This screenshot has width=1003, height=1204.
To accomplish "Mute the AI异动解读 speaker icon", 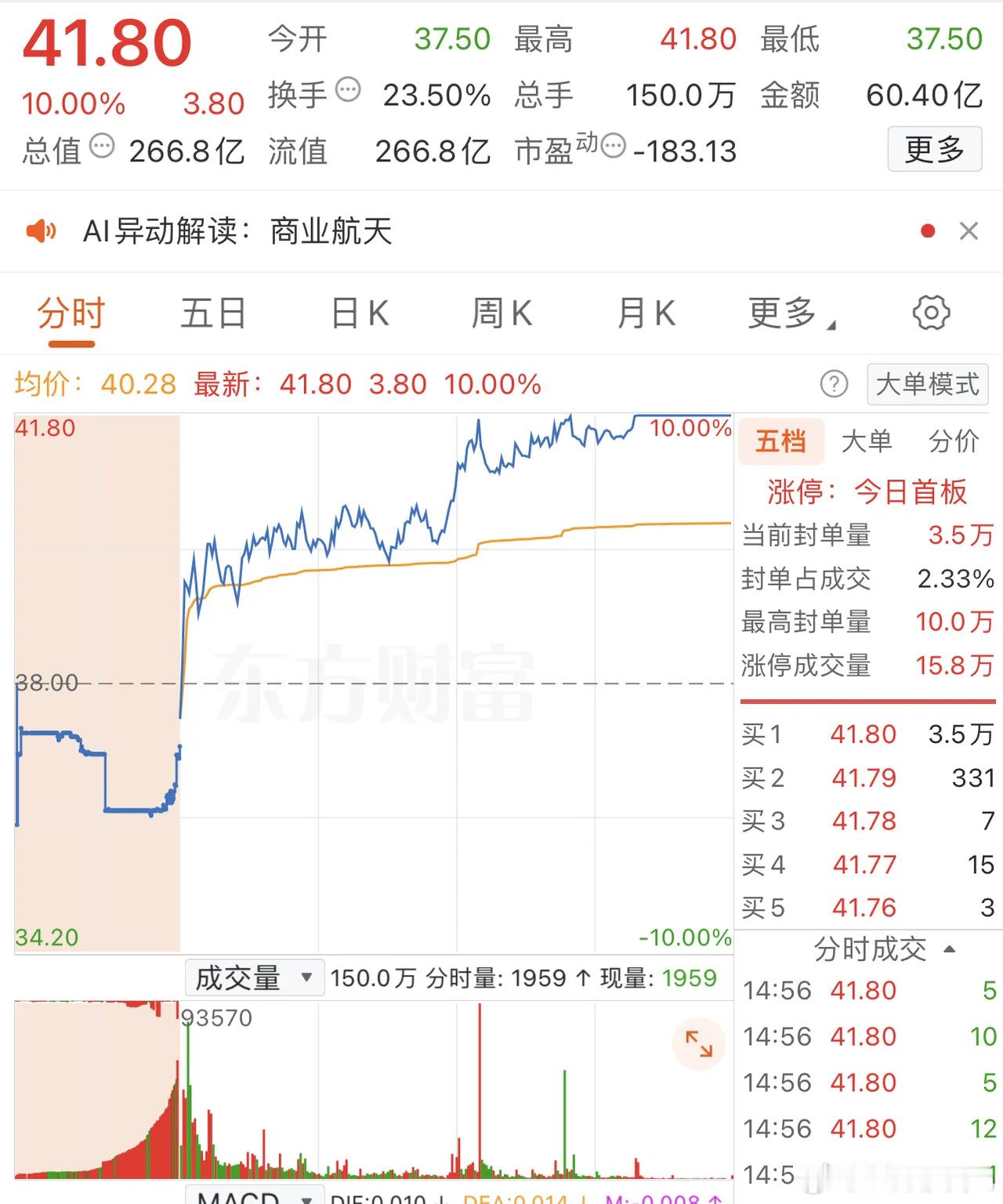I will point(43,231).
